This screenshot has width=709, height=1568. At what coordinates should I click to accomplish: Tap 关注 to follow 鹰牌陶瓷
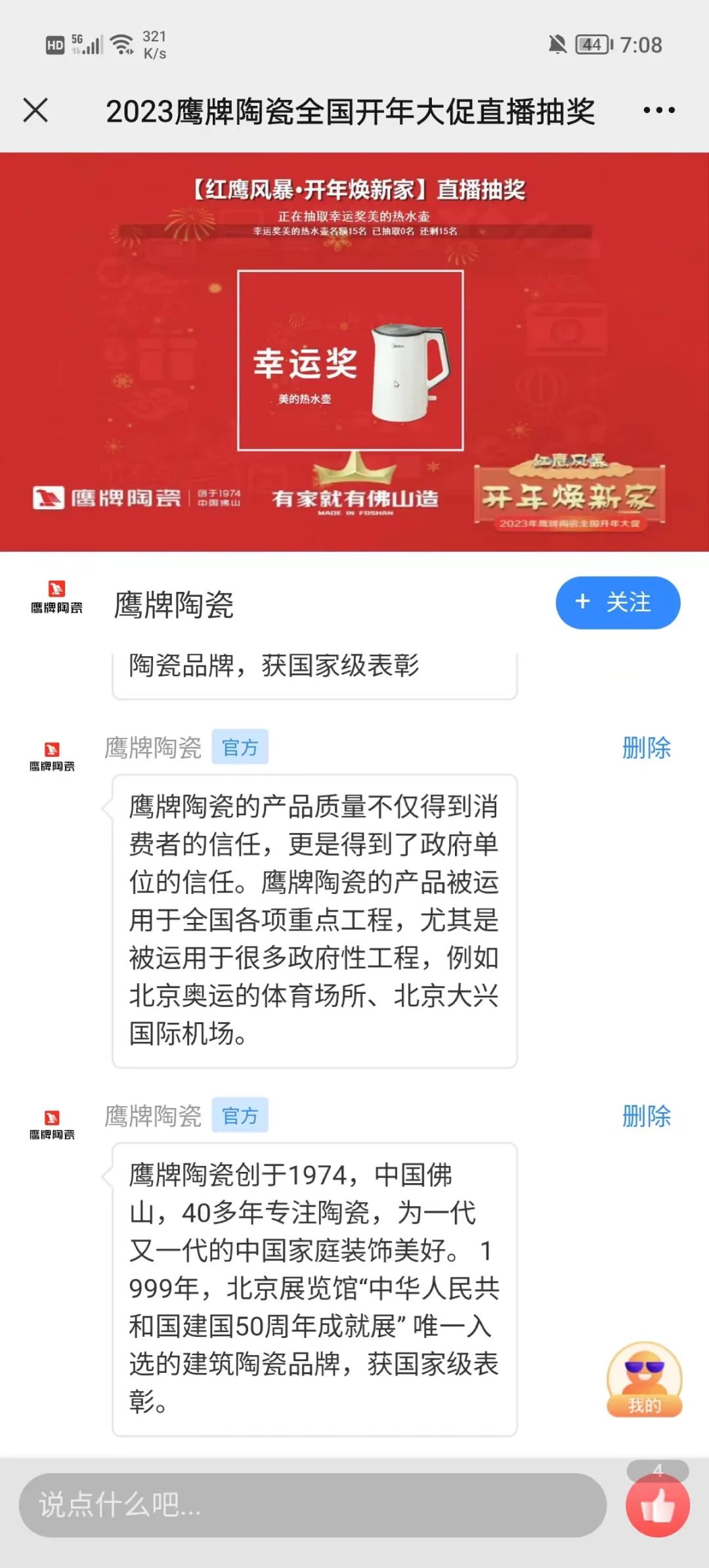pyautogui.click(x=617, y=602)
